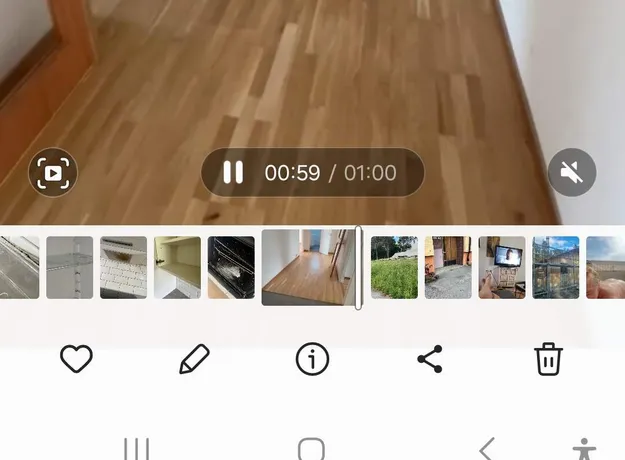Open the thumbnail showing a TV screen
Screen dimensions: 625x460
tap(502, 268)
